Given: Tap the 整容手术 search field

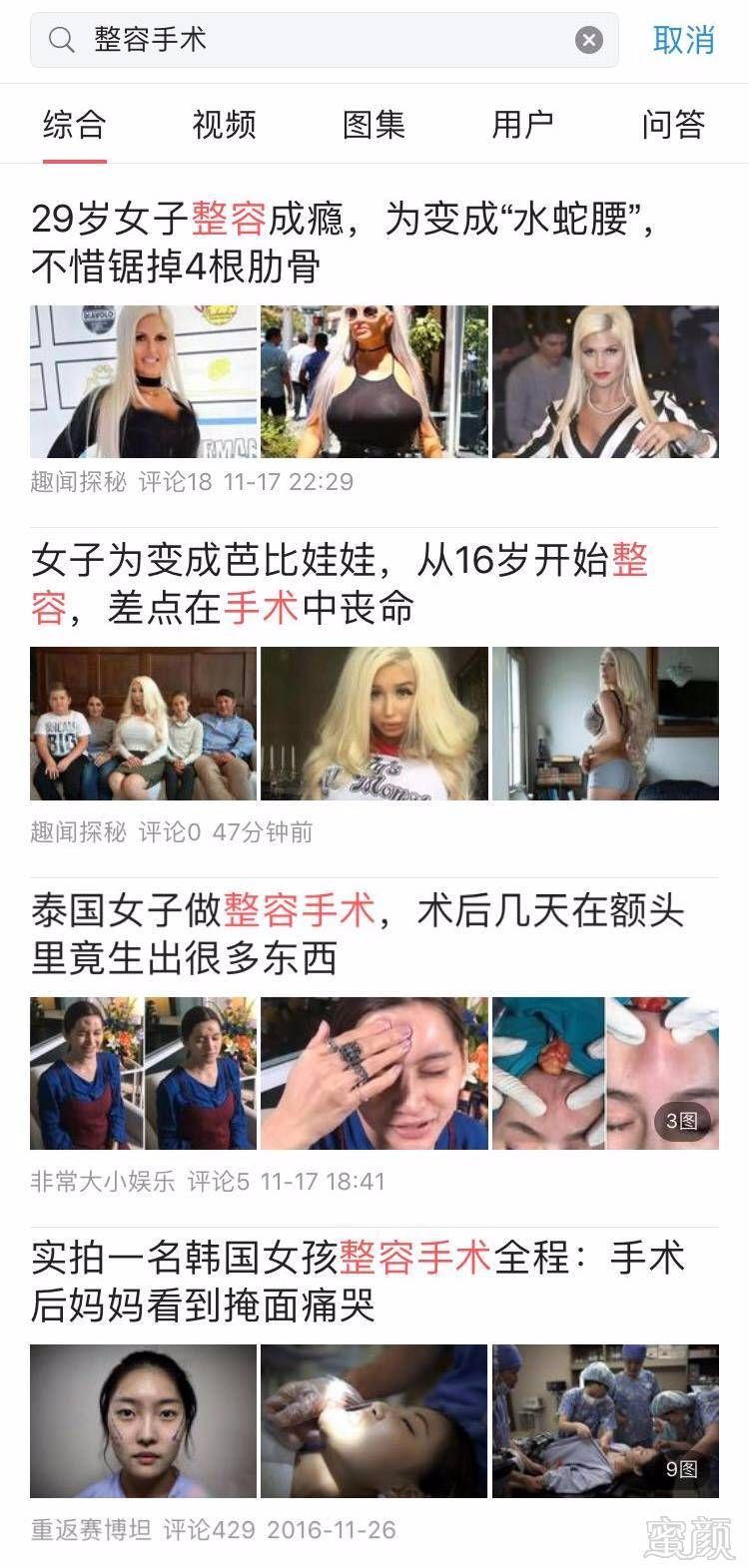Looking at the screenshot, I should [320, 40].
